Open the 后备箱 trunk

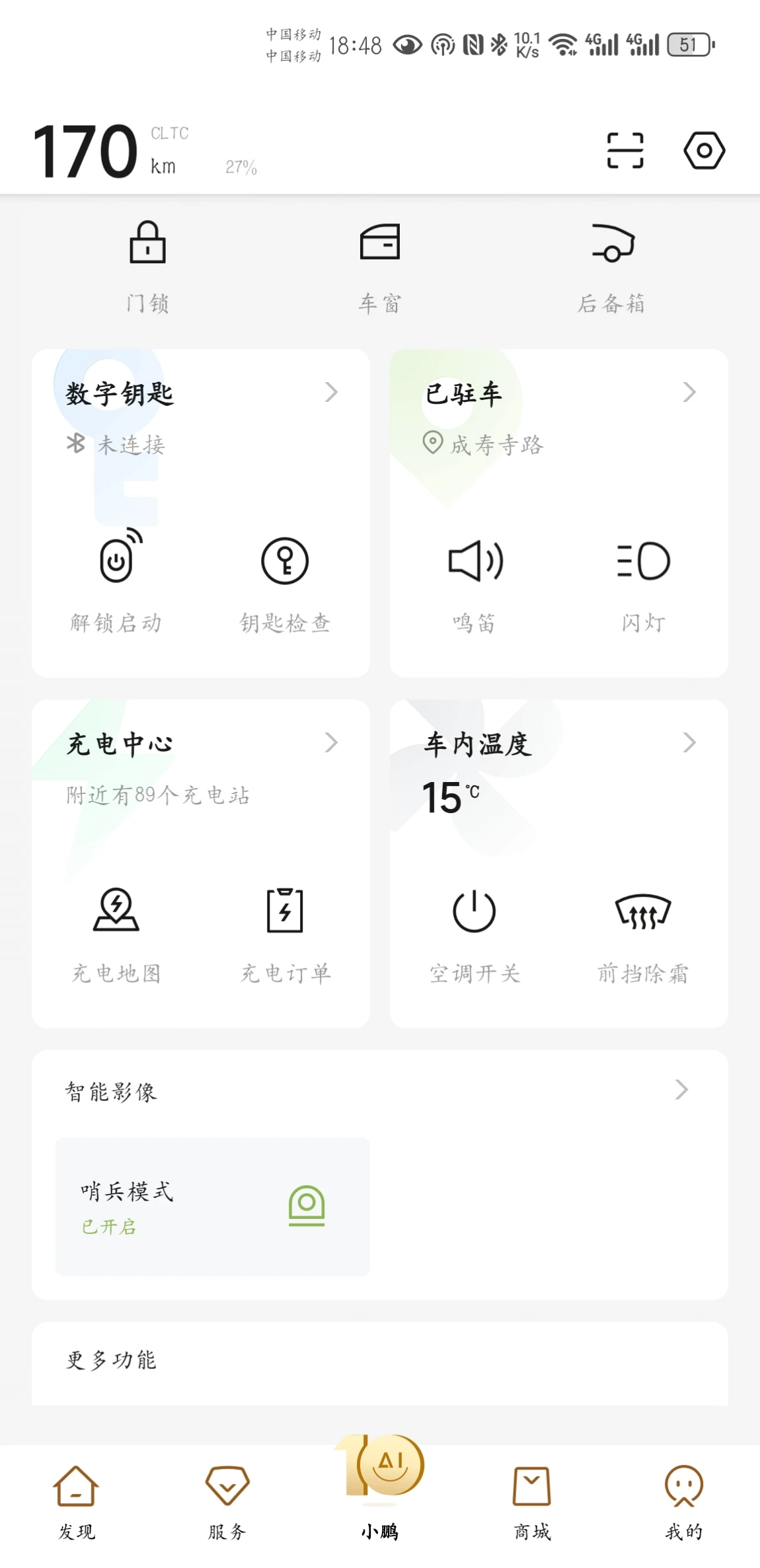pyautogui.click(x=612, y=268)
